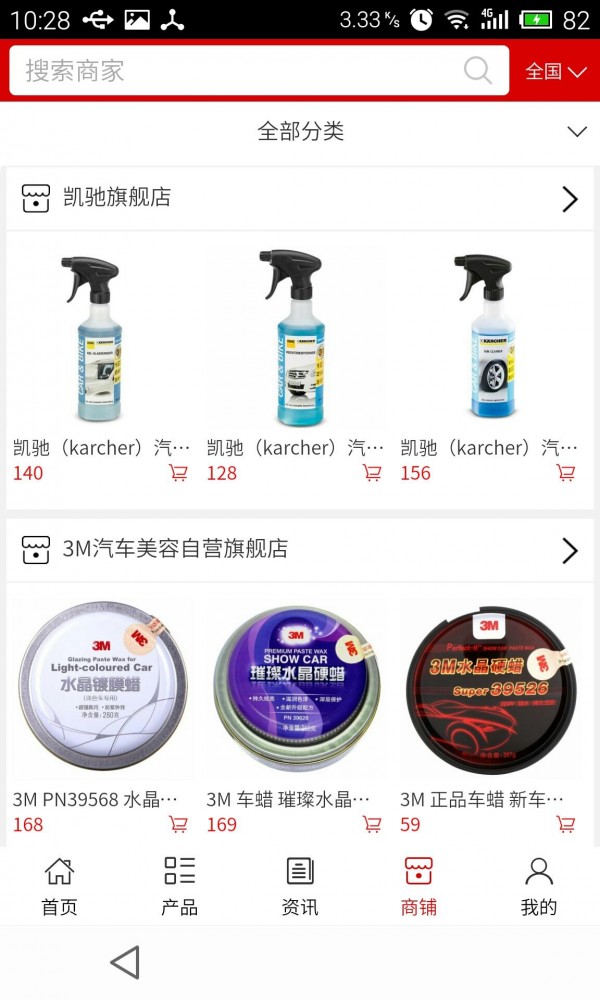Add the 128 Karcher item to cart

(x=372, y=473)
